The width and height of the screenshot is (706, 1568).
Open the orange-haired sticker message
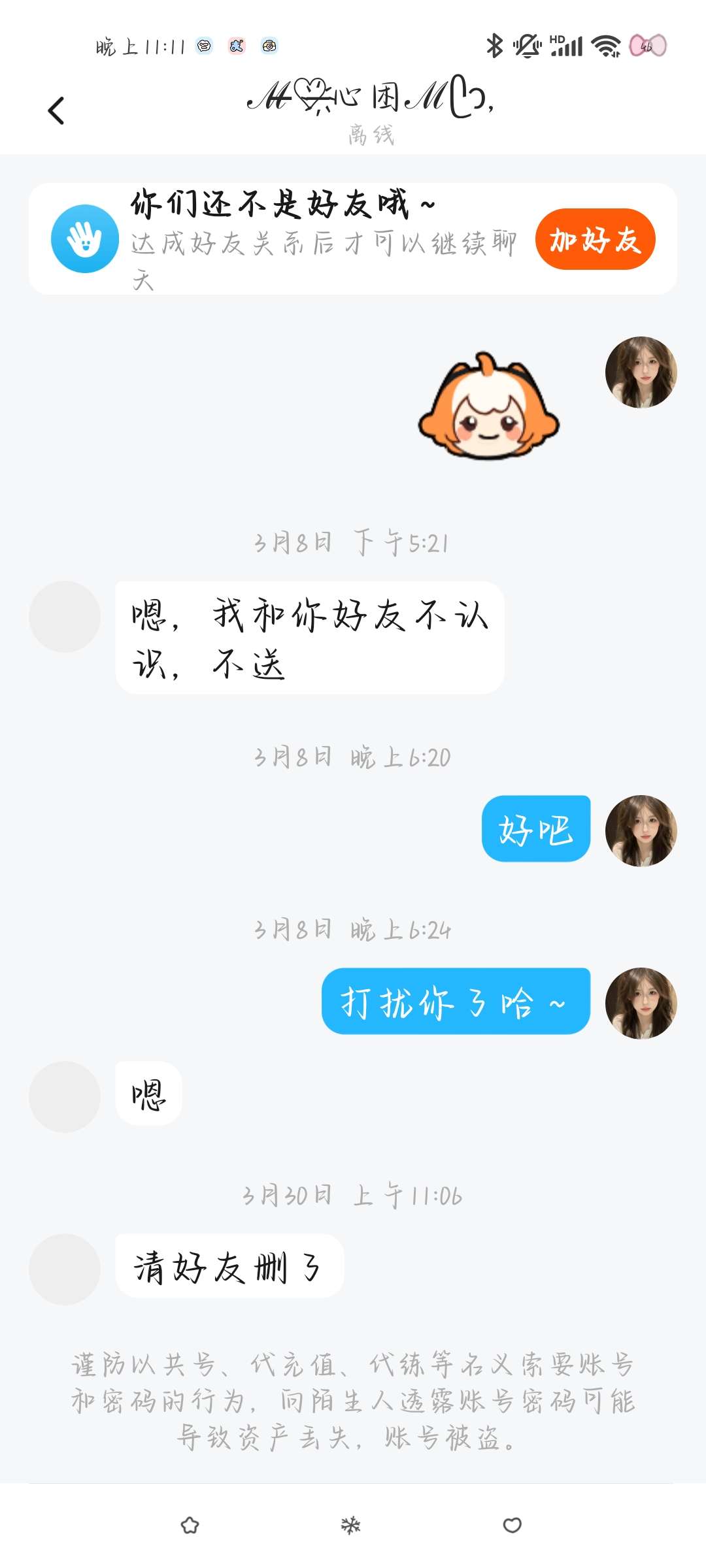489,406
